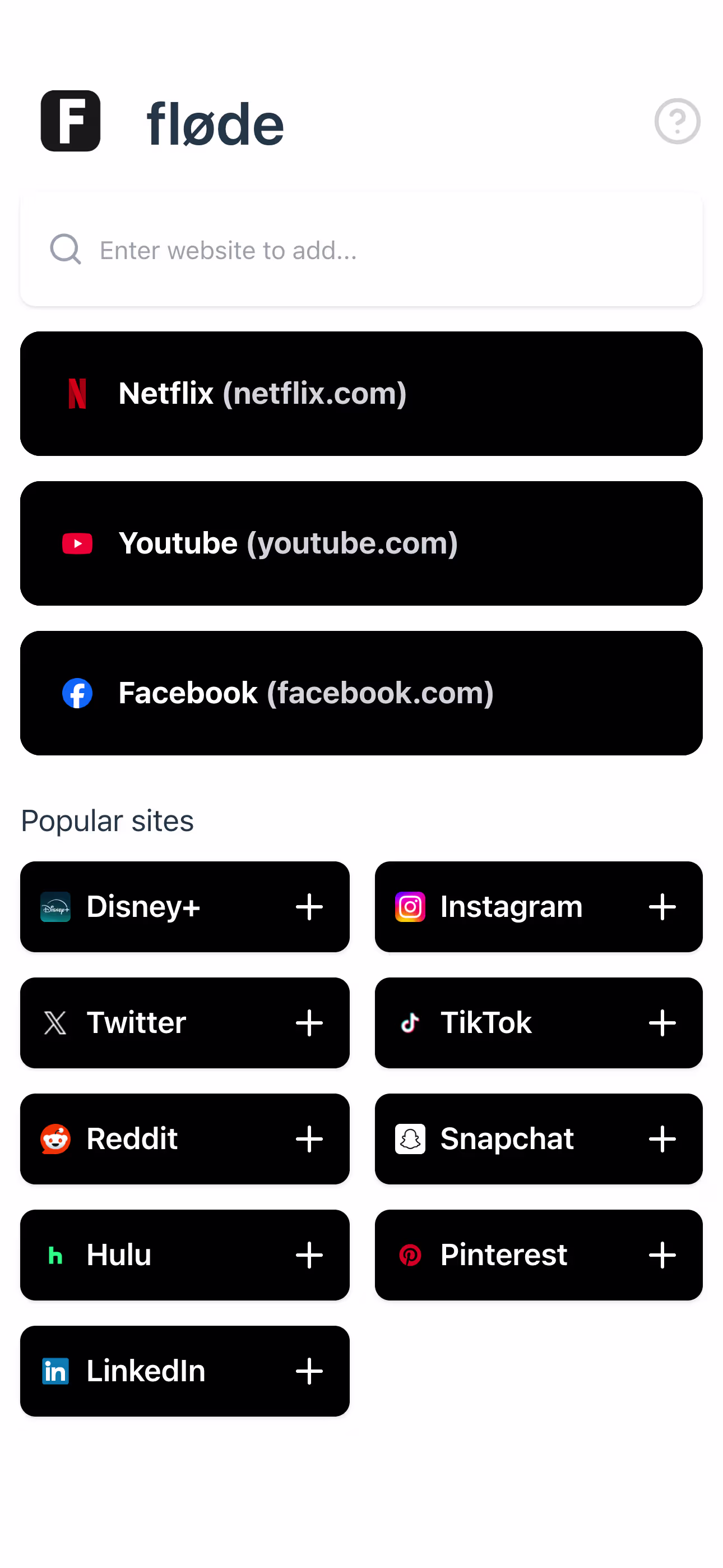723x1568 pixels.
Task: Add Pinterest to the list
Action: click(x=662, y=1255)
